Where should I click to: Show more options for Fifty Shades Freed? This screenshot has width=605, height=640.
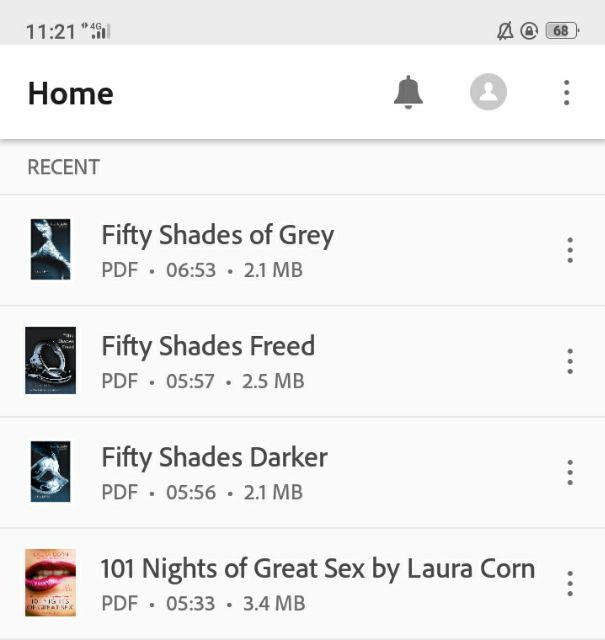[x=570, y=361]
